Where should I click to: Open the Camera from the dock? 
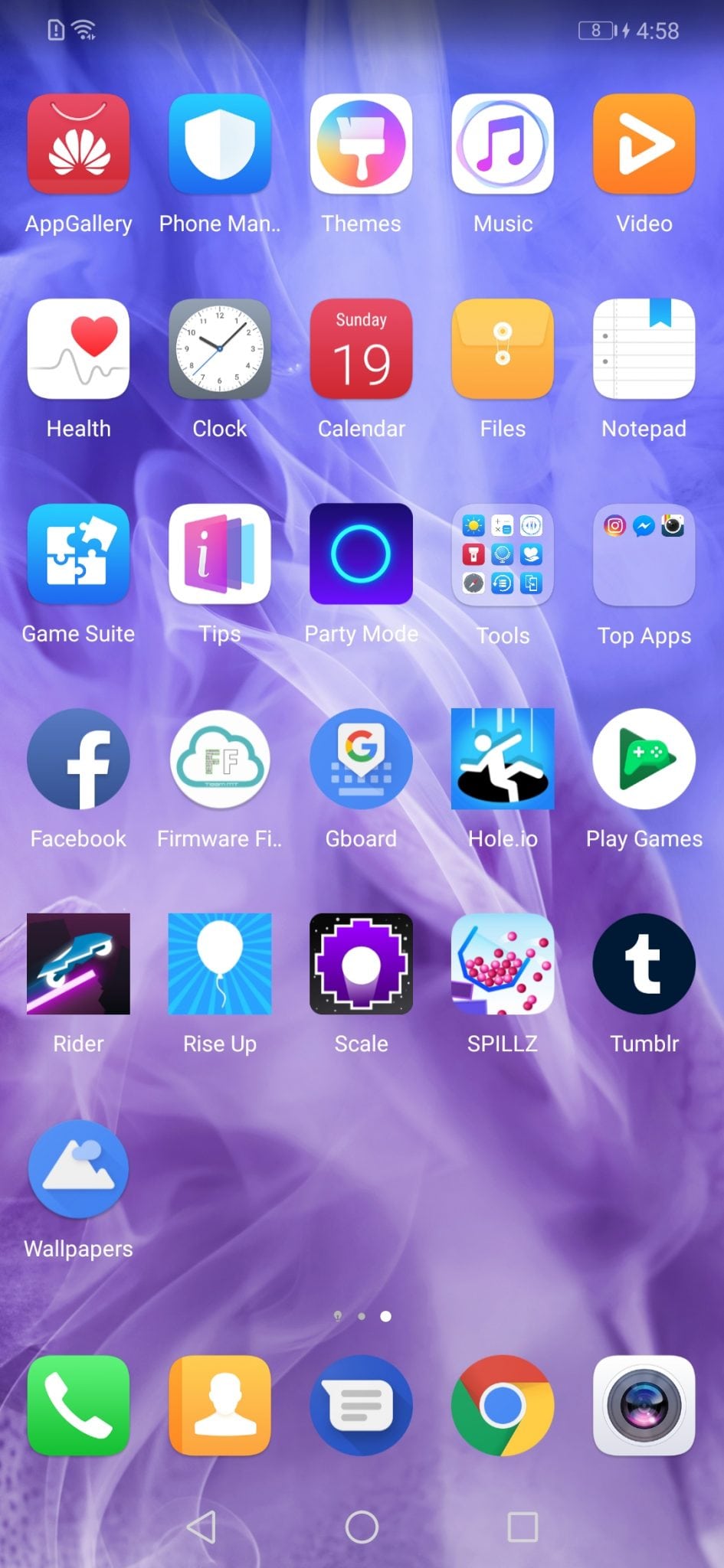[644, 1406]
